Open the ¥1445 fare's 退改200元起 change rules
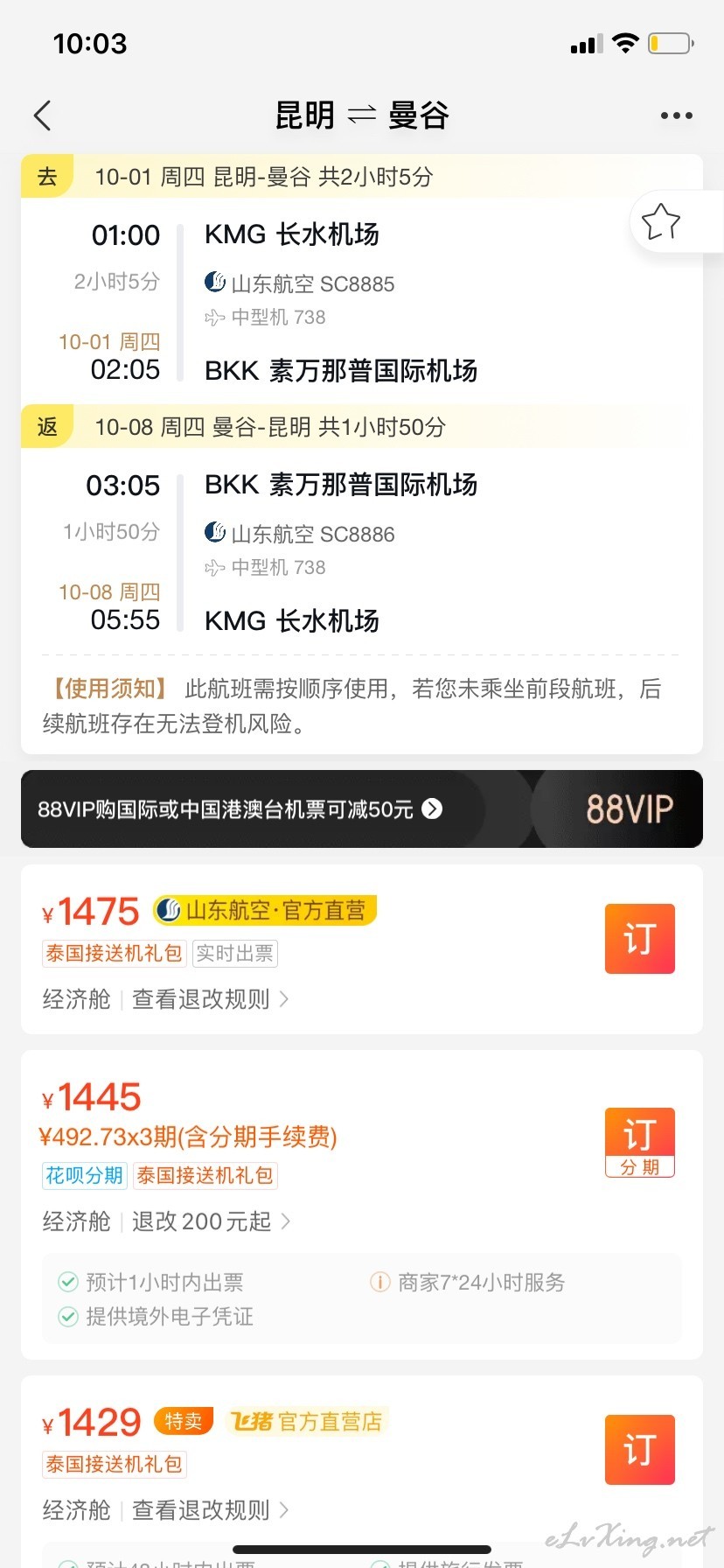Image resolution: width=724 pixels, height=1568 pixels. pos(211,1221)
